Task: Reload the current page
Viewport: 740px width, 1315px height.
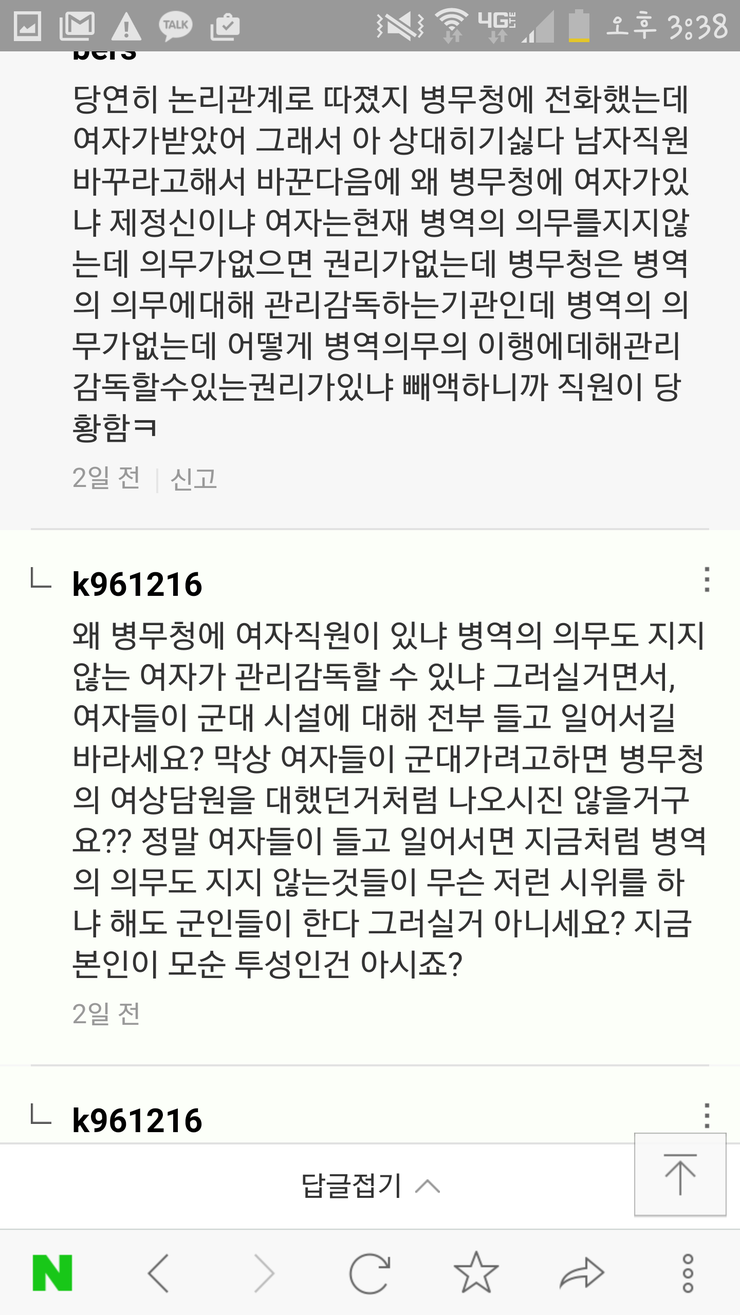Action: 369,1273
